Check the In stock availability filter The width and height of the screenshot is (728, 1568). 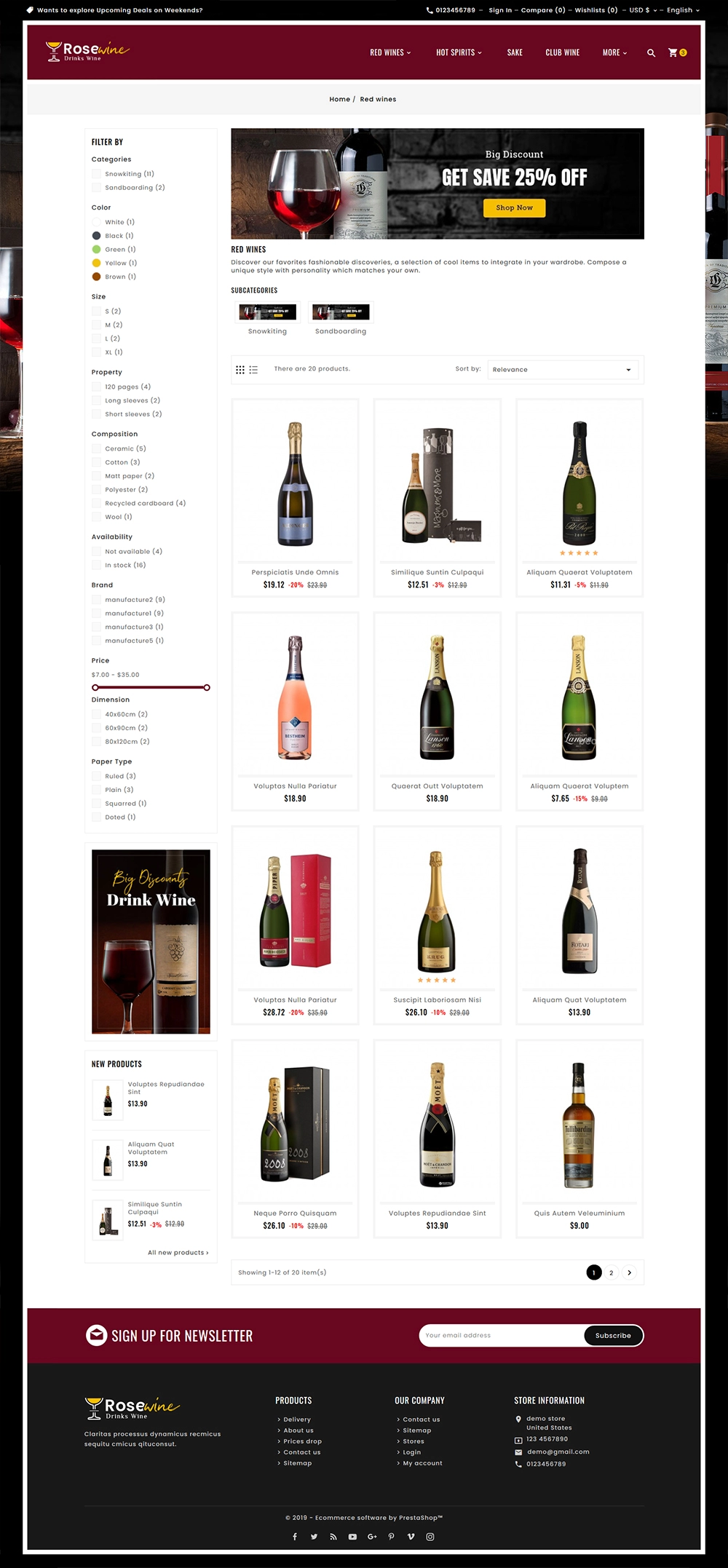click(96, 566)
